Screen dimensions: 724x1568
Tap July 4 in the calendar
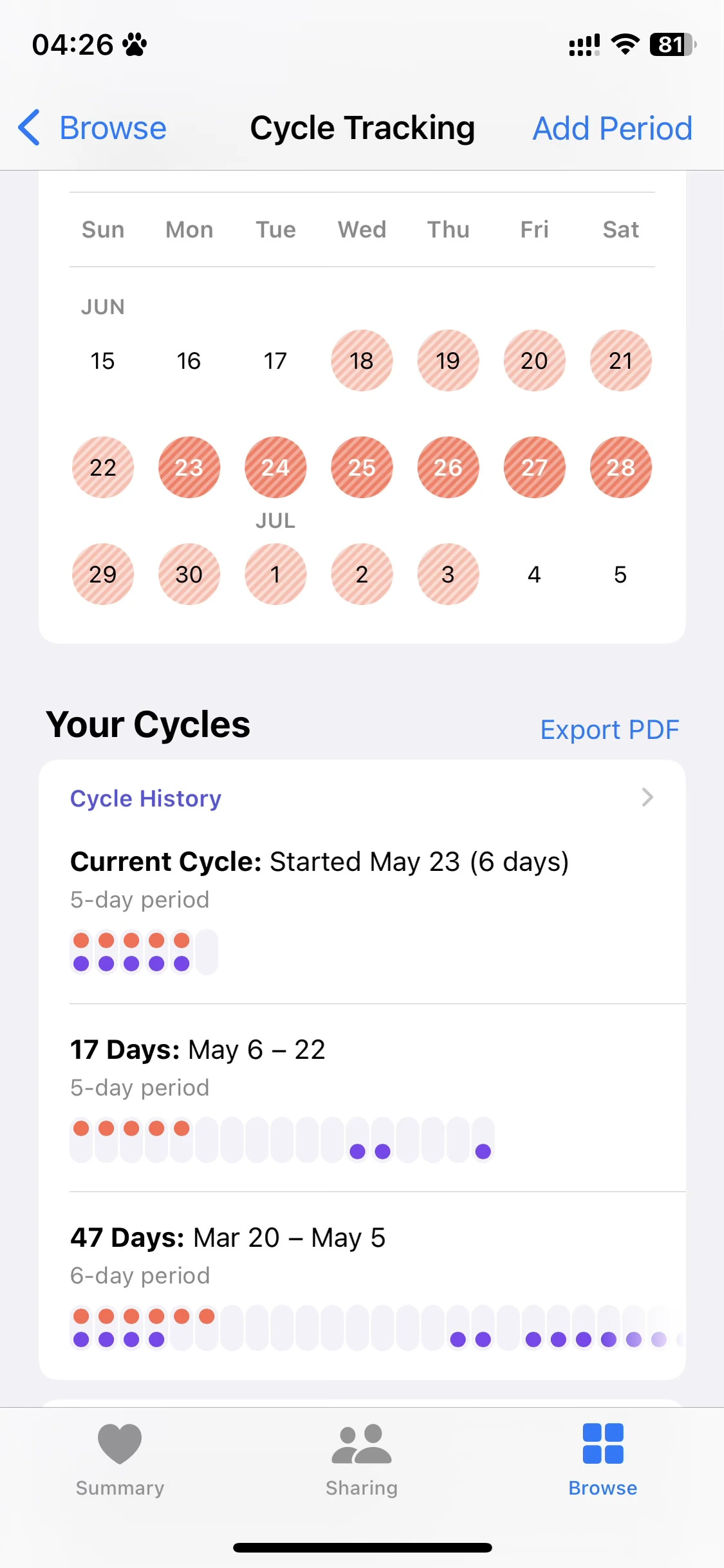point(534,574)
